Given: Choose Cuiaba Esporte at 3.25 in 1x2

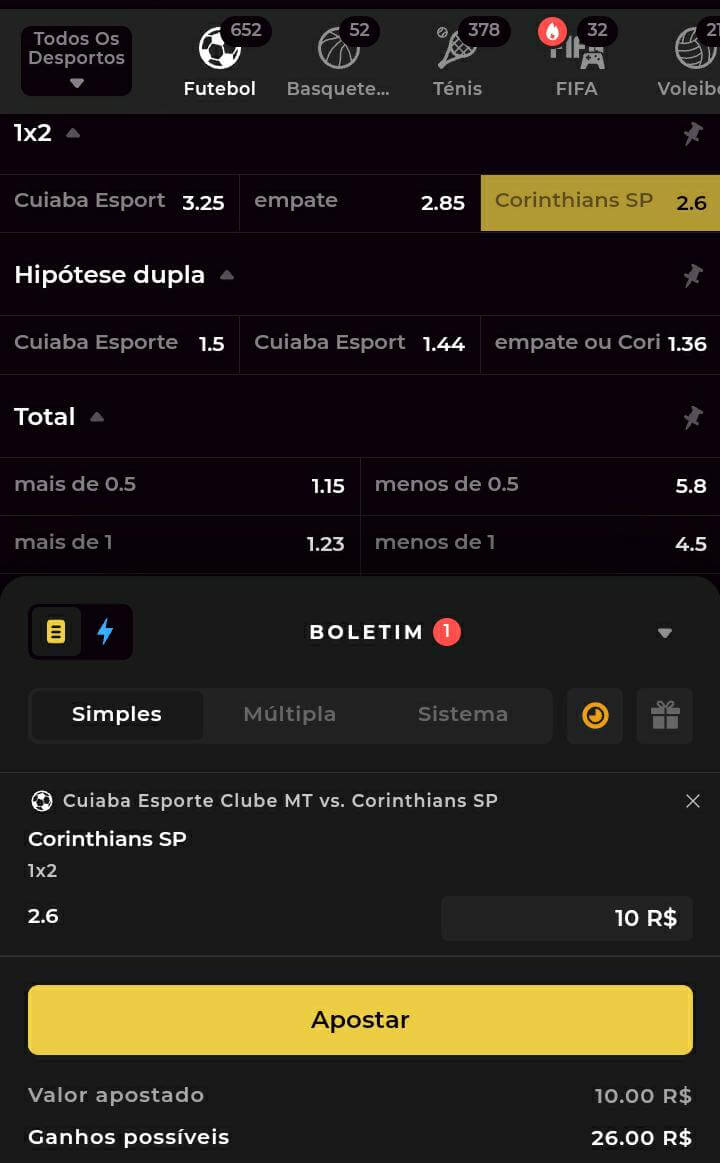Looking at the screenshot, I should point(119,202).
